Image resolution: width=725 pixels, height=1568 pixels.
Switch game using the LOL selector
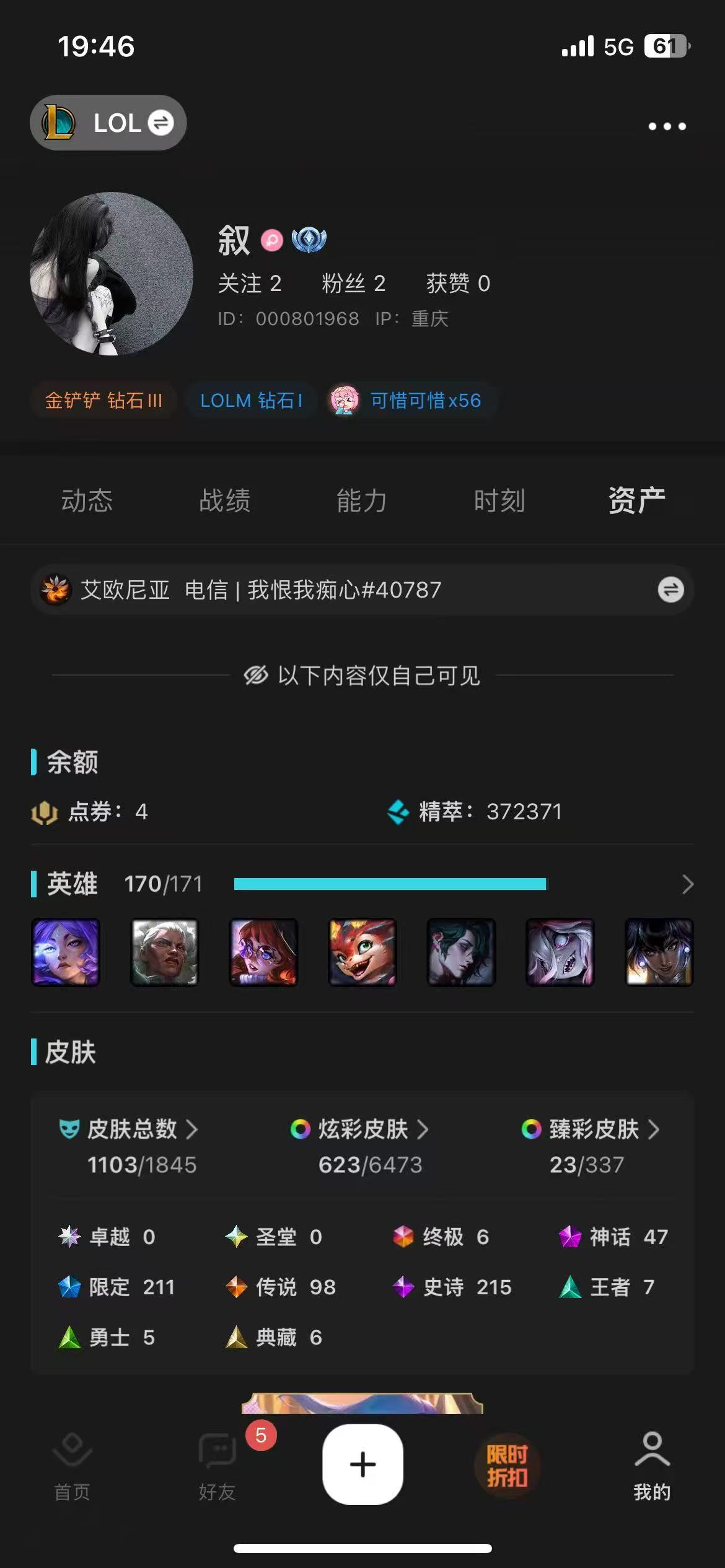pos(108,123)
